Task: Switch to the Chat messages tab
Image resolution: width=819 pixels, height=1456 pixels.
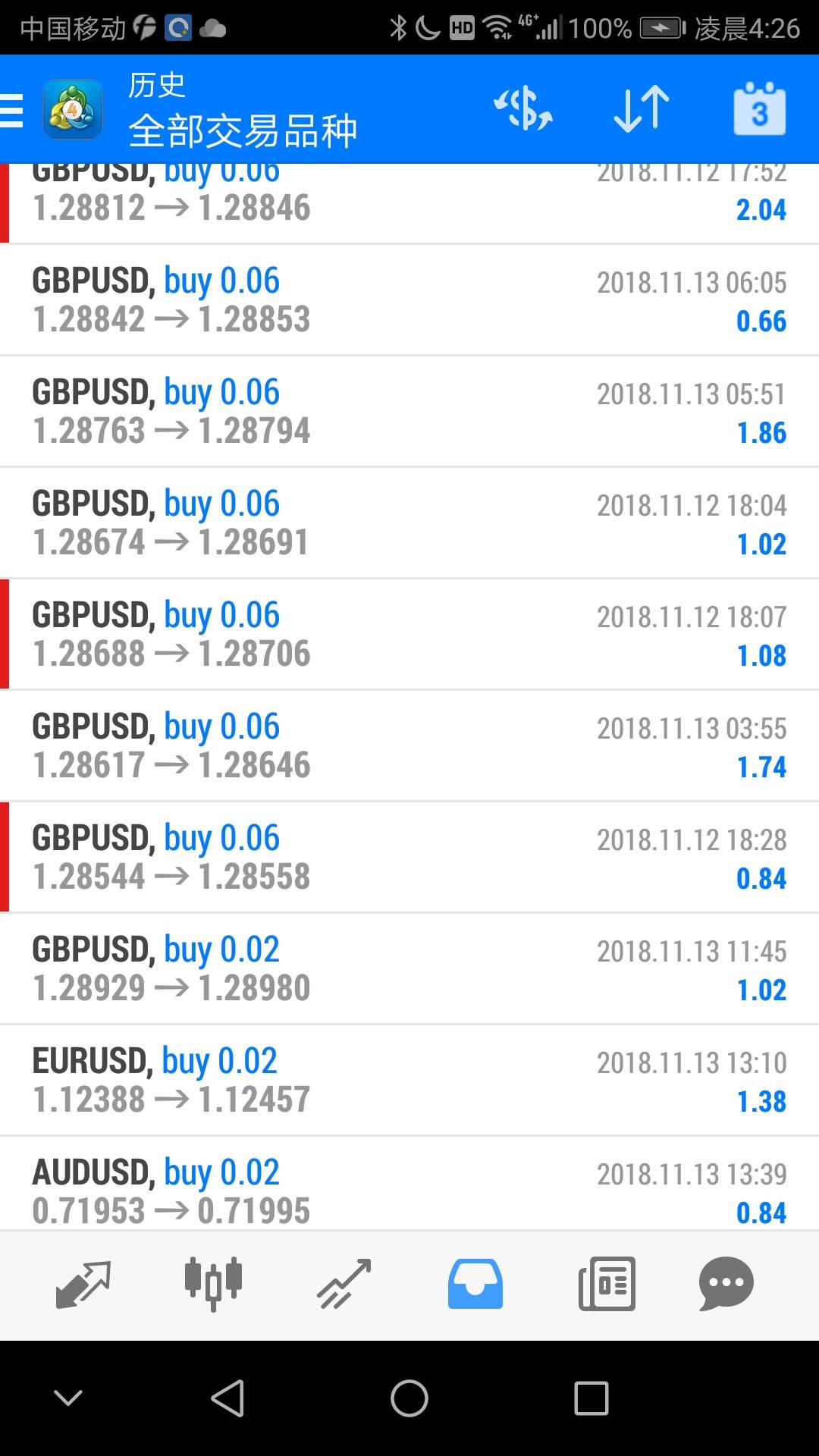Action: [x=726, y=1285]
